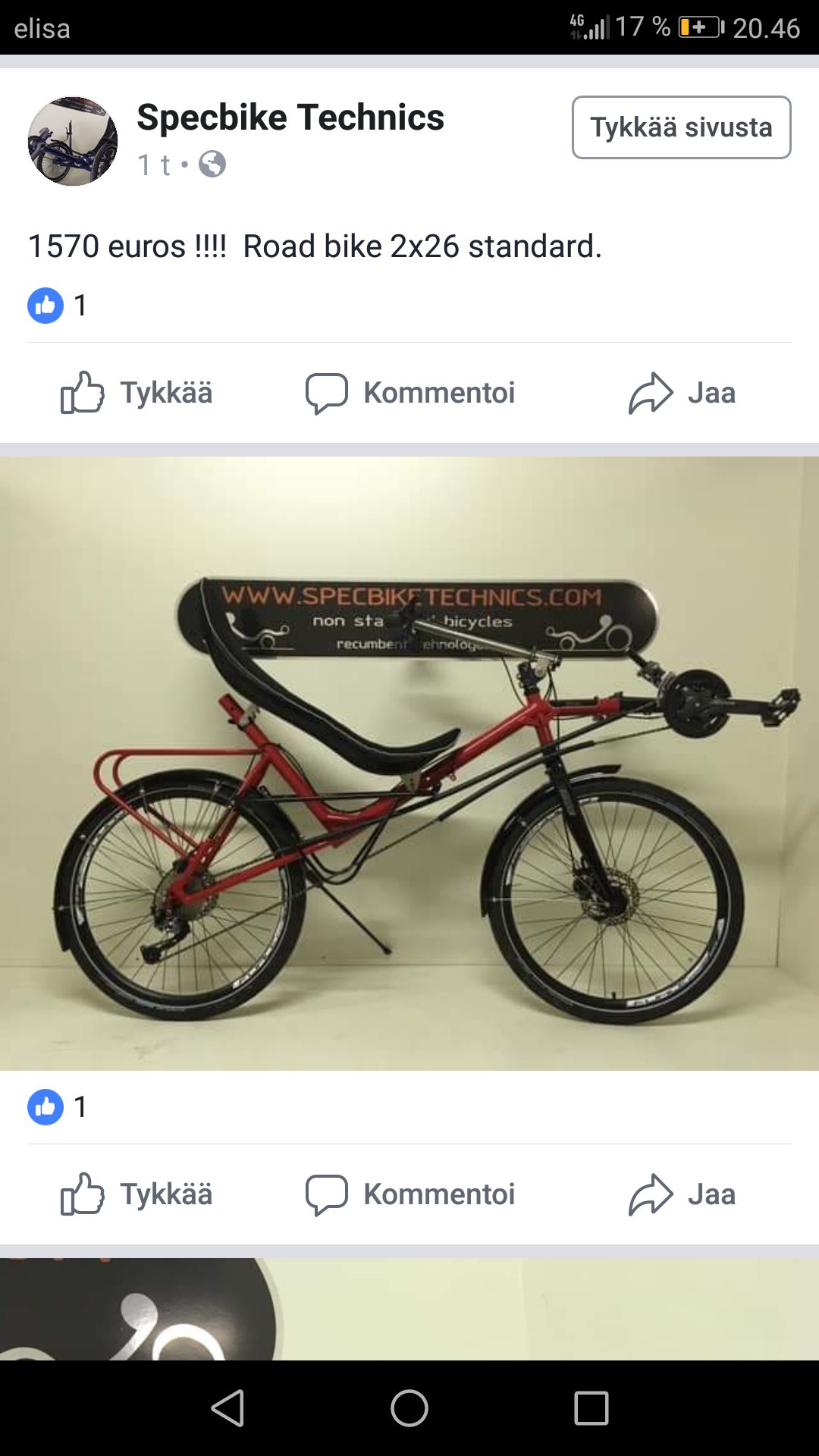Comment on the post above the bike photo
The height and width of the screenshot is (1456, 819).
(x=410, y=393)
